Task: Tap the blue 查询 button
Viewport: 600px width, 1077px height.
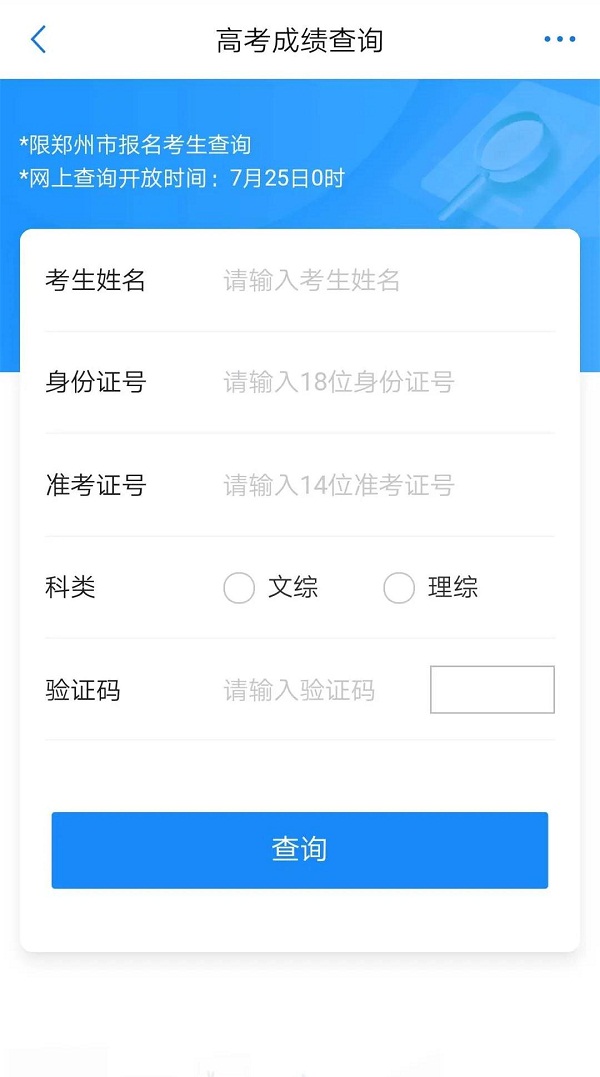Action: coord(300,850)
